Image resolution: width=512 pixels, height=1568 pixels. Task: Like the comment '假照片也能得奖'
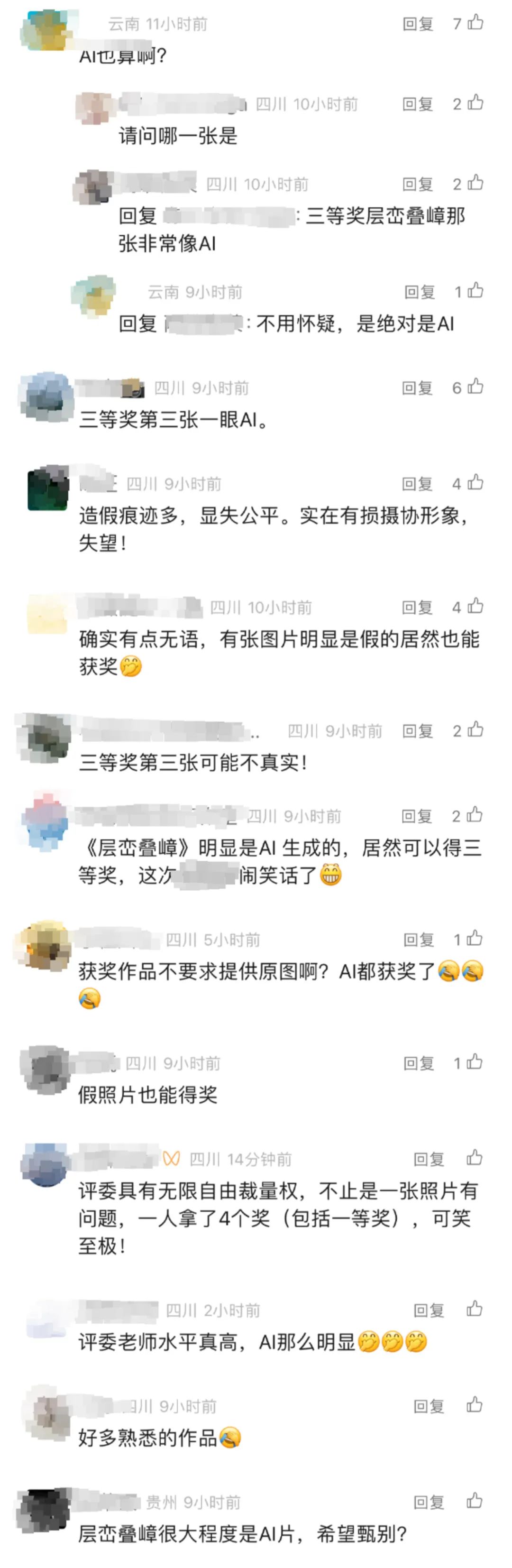[x=475, y=1063]
